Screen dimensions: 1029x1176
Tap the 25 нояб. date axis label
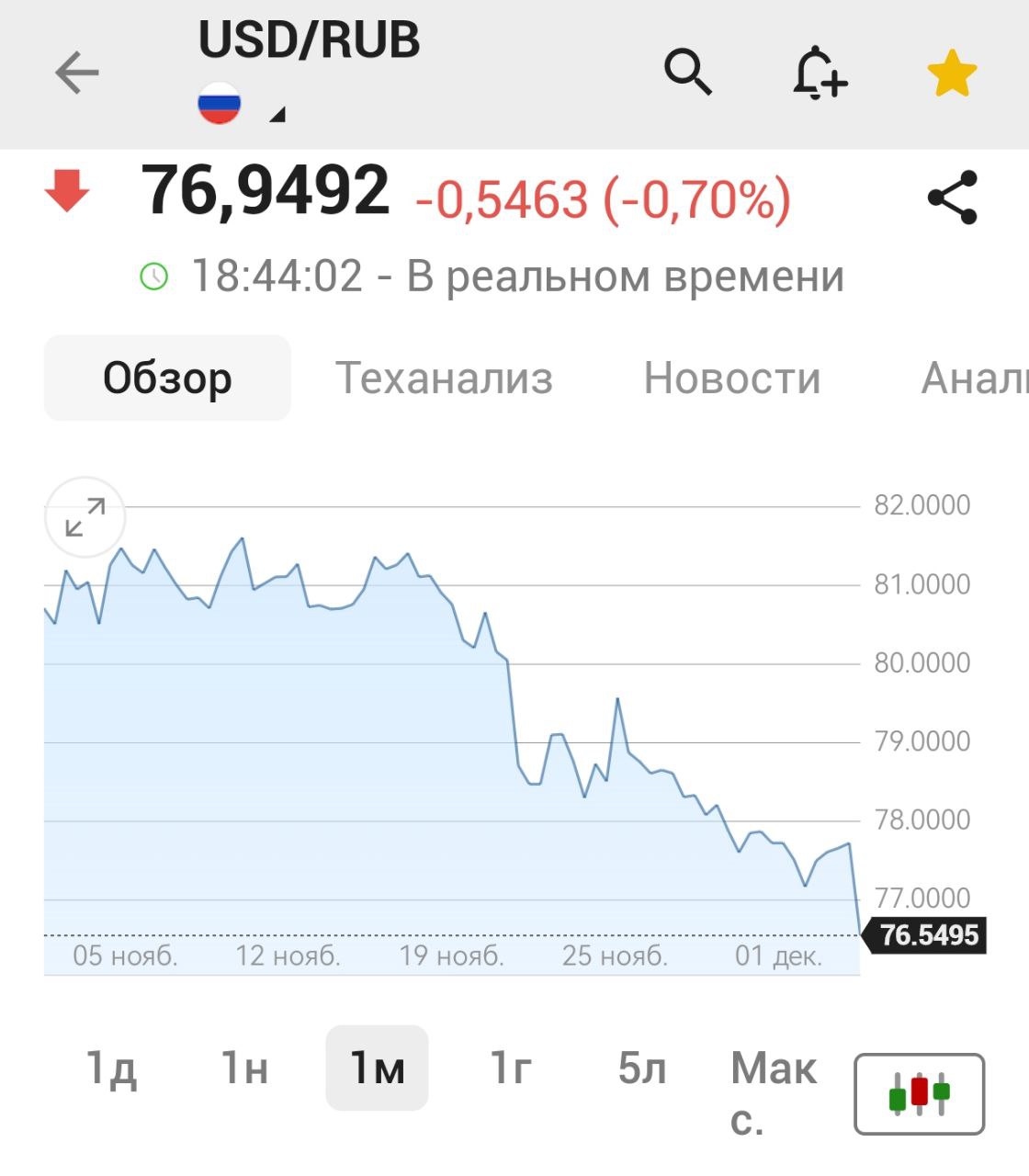[614, 955]
